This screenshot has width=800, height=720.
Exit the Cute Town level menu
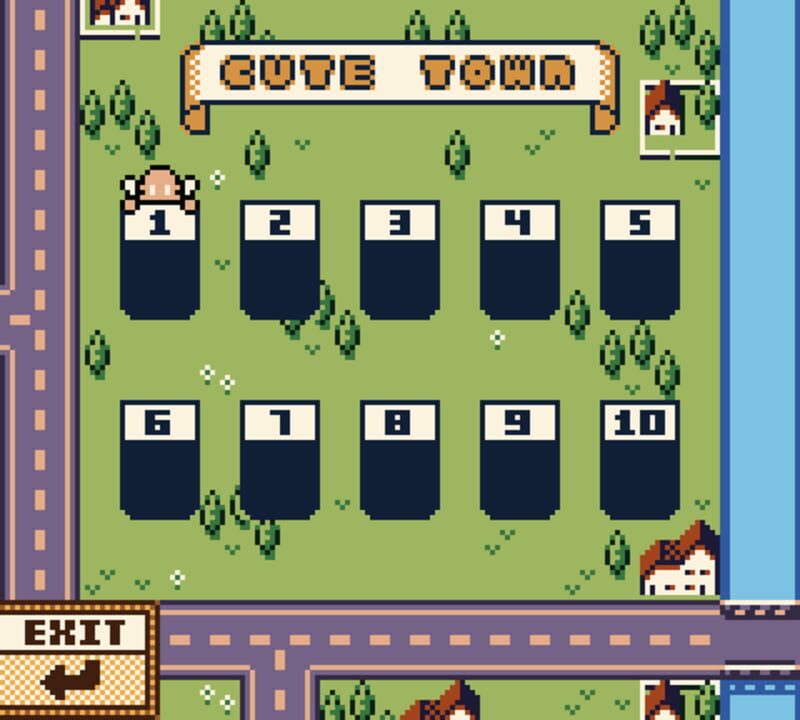[x=76, y=660]
